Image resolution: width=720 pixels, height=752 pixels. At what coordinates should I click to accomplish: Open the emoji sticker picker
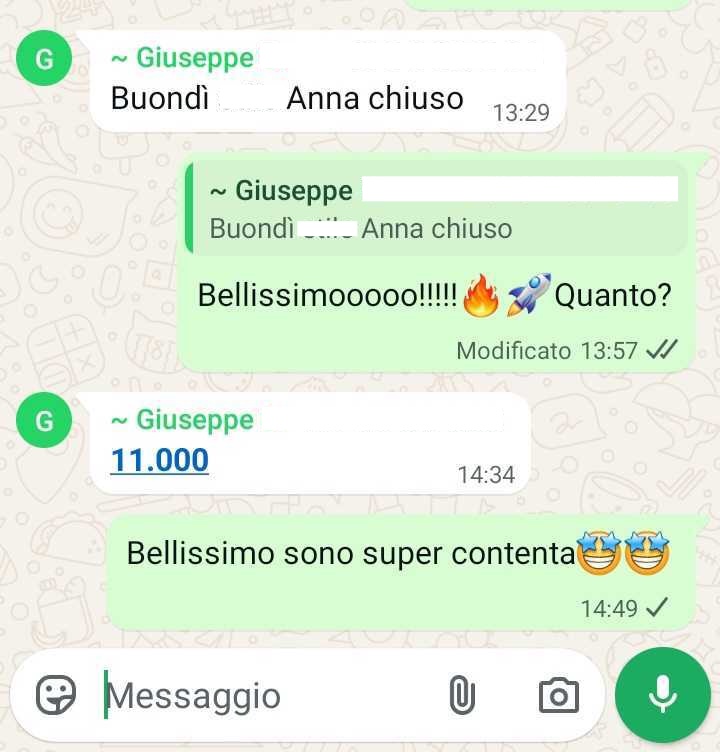(56, 695)
